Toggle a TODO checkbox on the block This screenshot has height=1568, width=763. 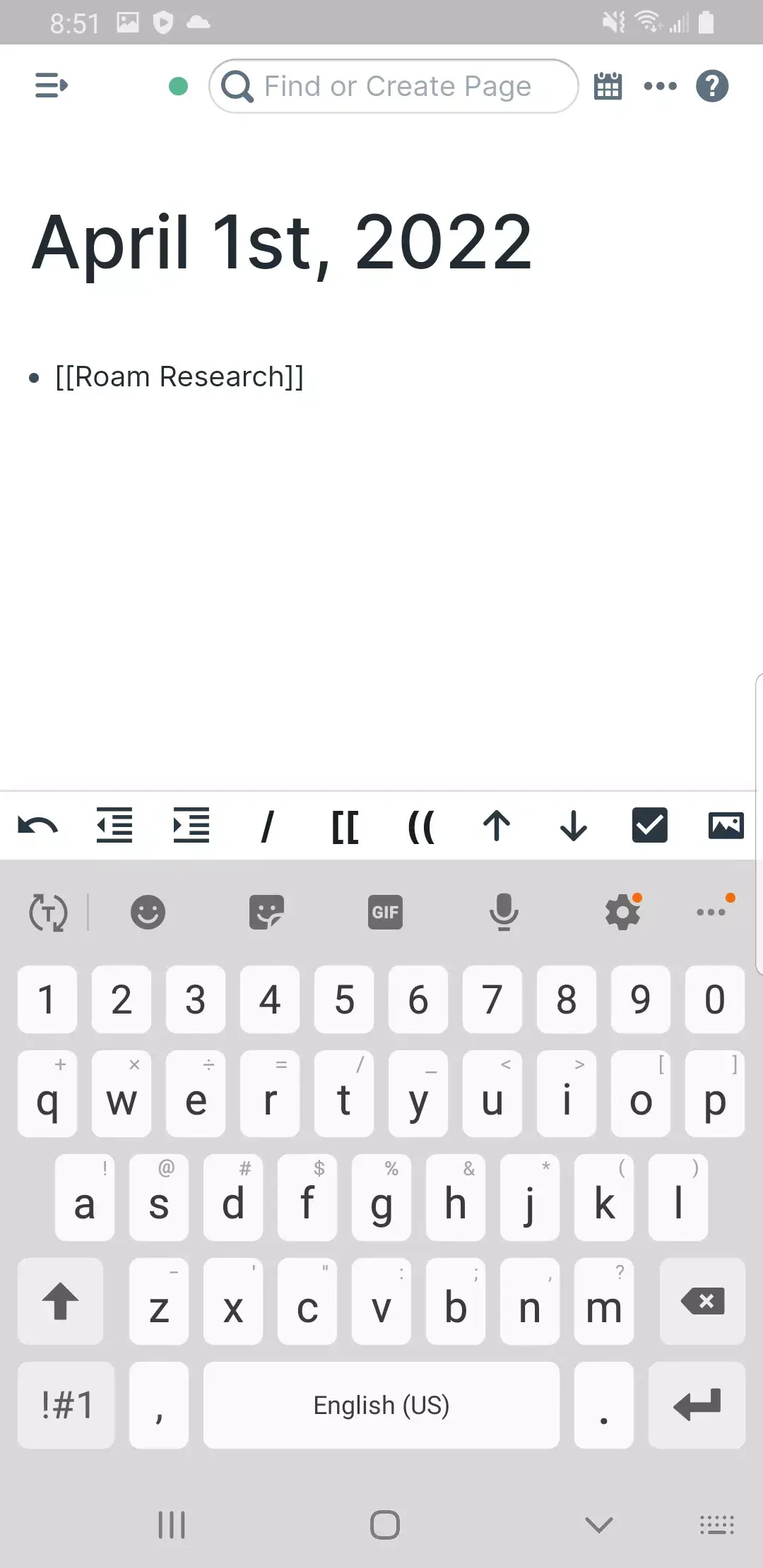point(650,825)
